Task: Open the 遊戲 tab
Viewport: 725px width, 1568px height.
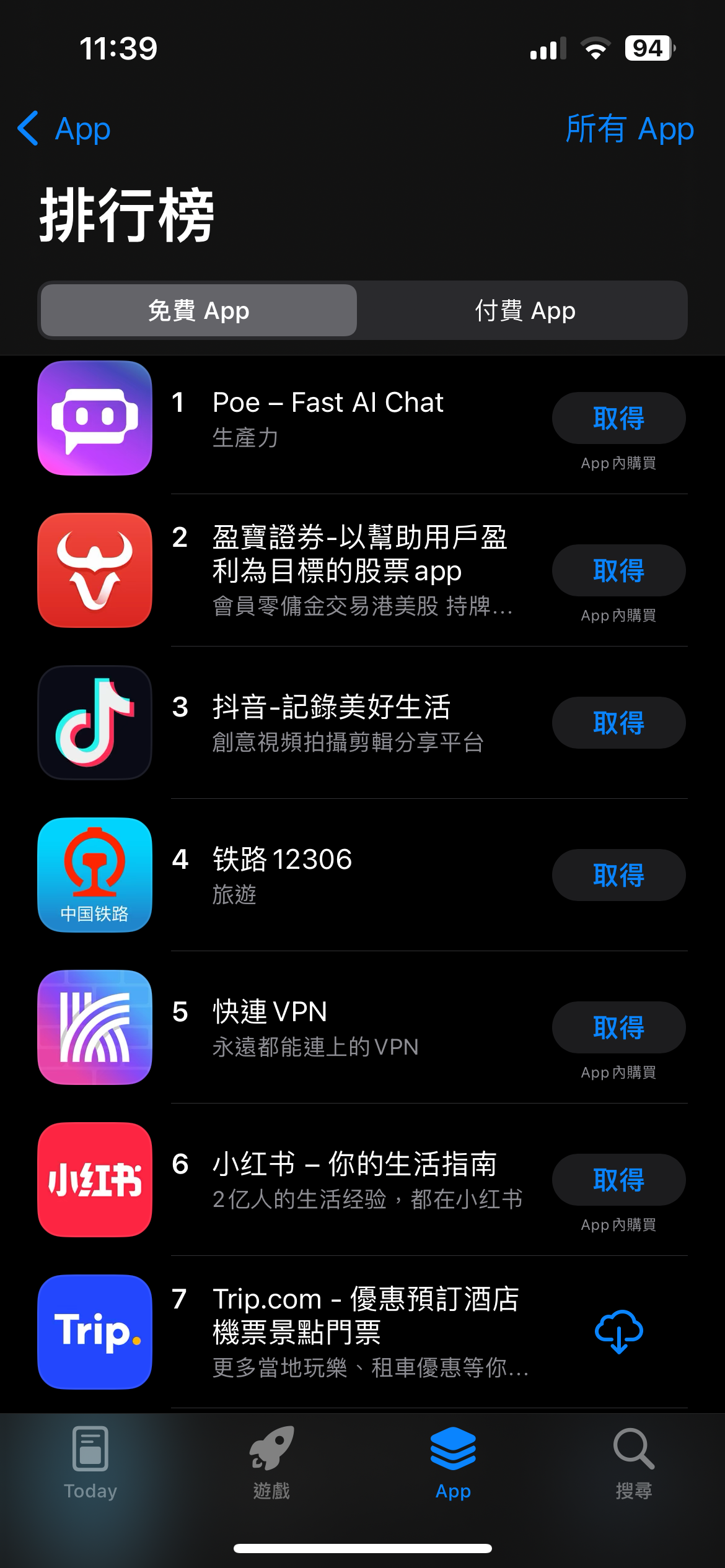Action: 271,1463
